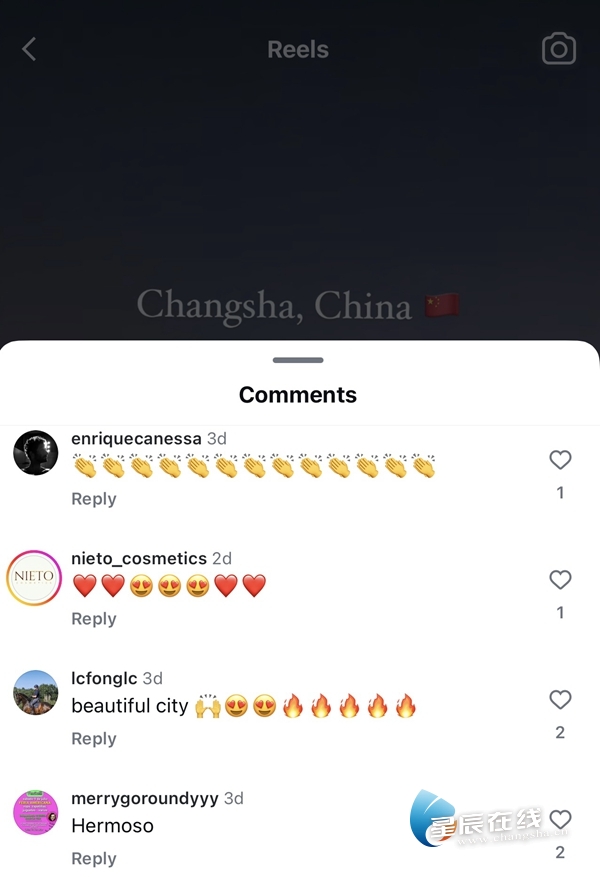Like merrygoroundyyy's Hermoso comment
This screenshot has width=600, height=877.
[561, 820]
